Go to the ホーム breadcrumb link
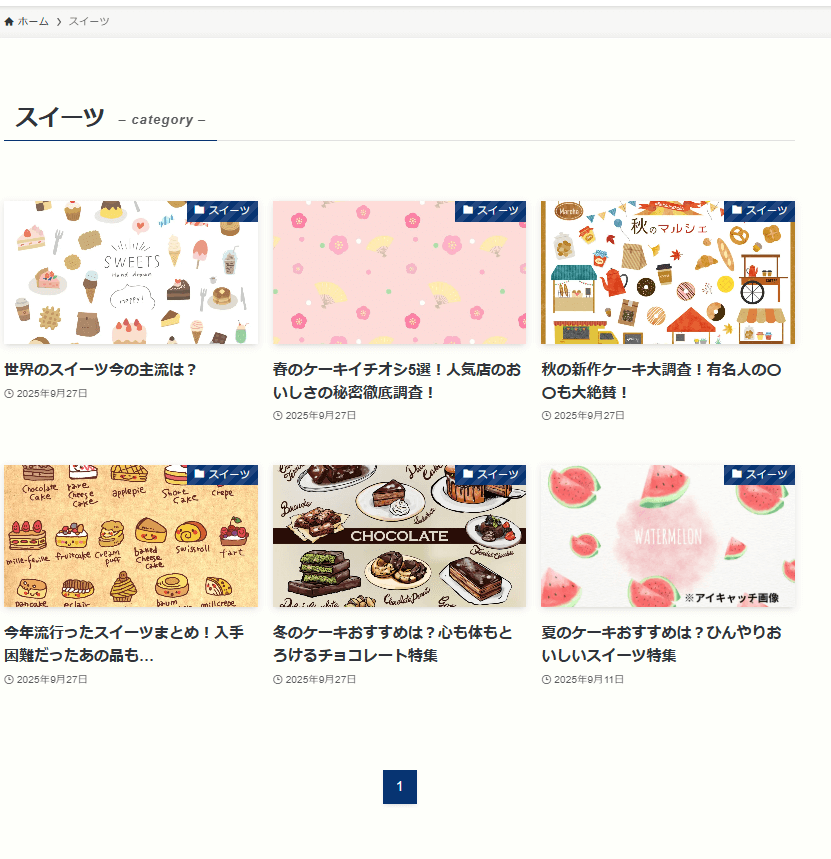This screenshot has width=831, height=859. click(x=32, y=21)
